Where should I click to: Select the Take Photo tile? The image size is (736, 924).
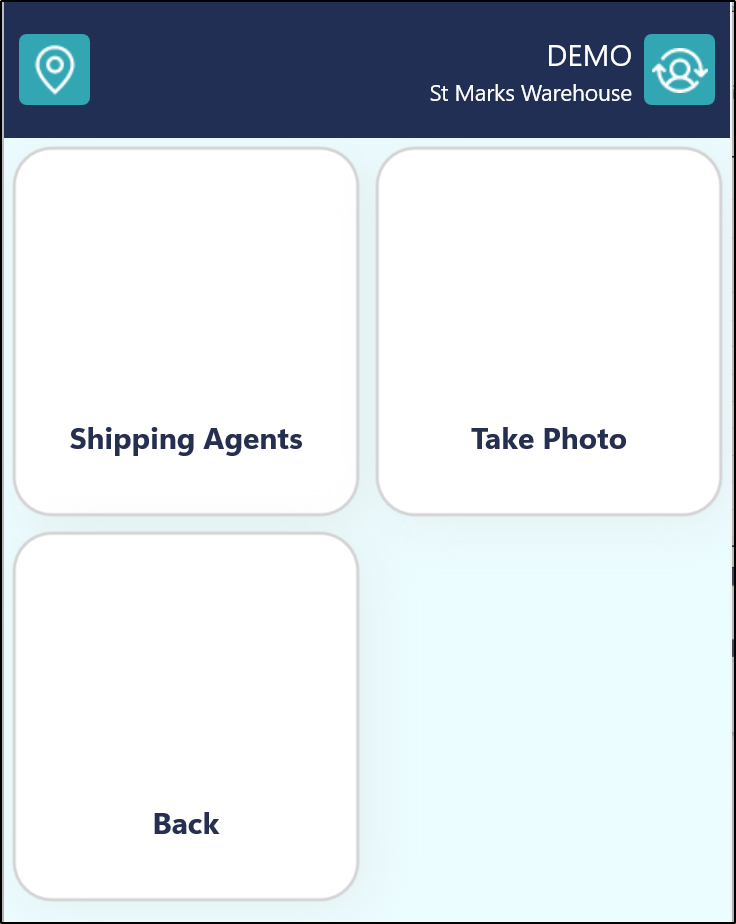pos(548,332)
